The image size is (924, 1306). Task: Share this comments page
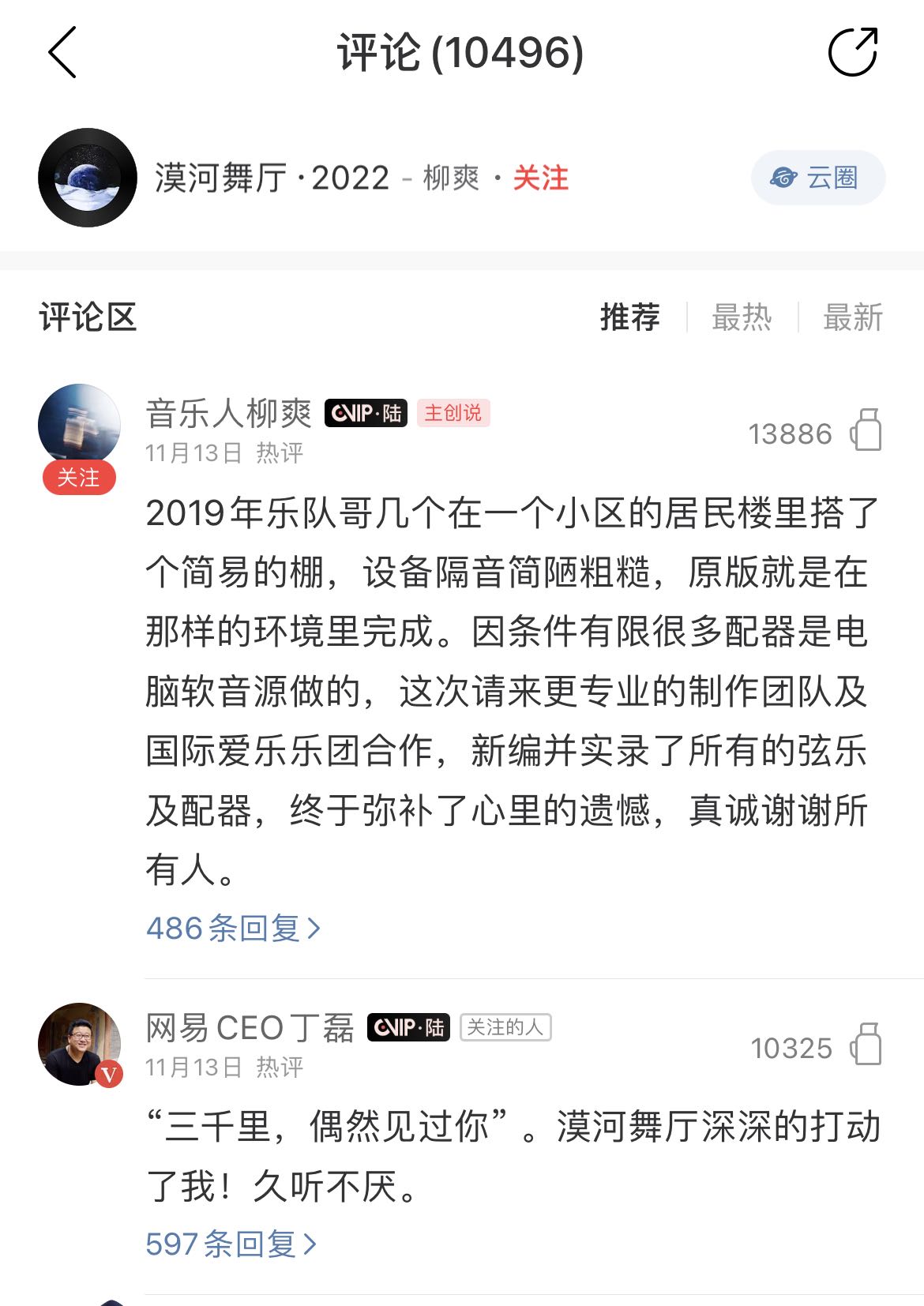[x=852, y=52]
